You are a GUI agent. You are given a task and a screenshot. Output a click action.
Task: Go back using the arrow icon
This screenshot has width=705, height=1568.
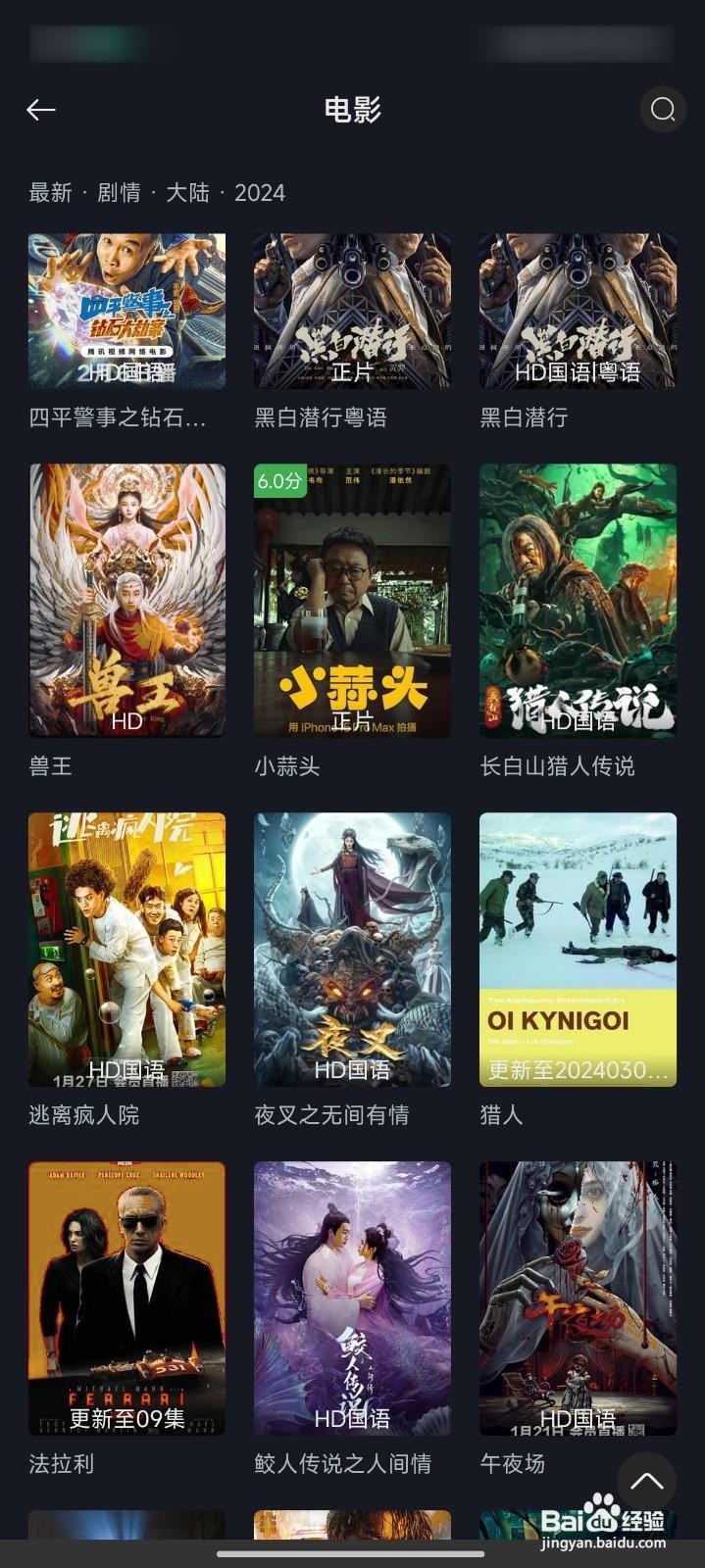coord(40,110)
